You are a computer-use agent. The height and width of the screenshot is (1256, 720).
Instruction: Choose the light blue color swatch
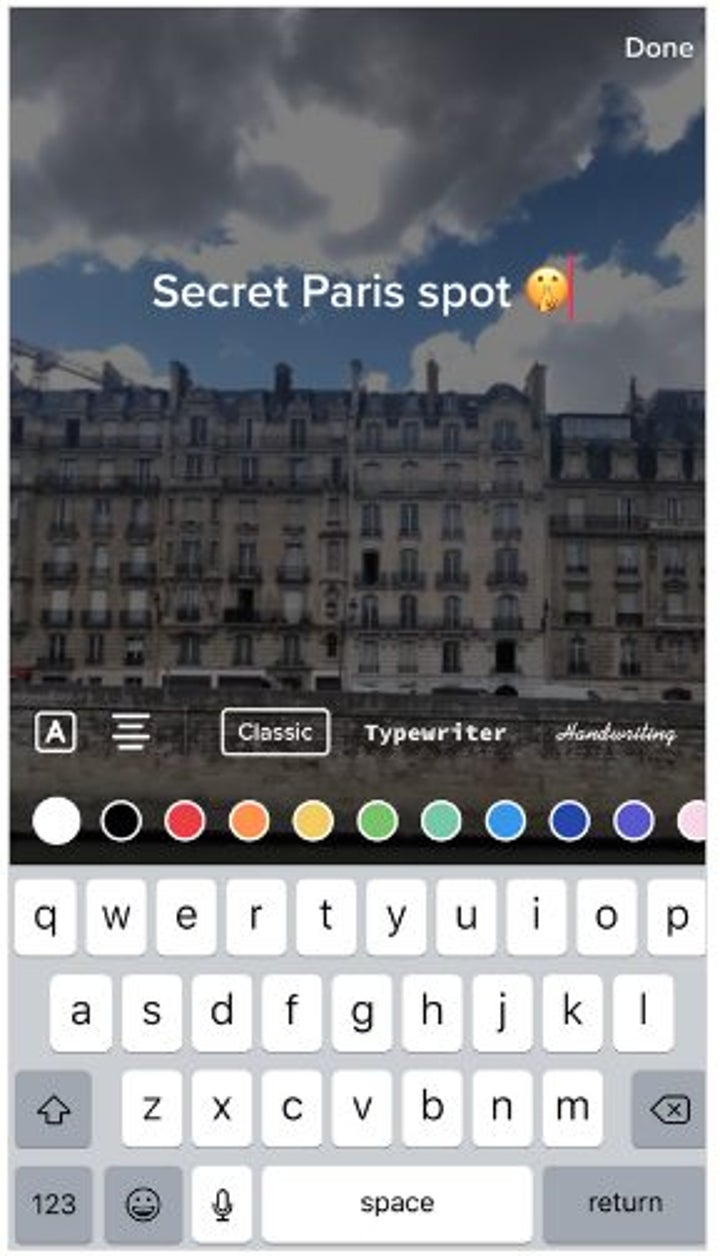(505, 821)
